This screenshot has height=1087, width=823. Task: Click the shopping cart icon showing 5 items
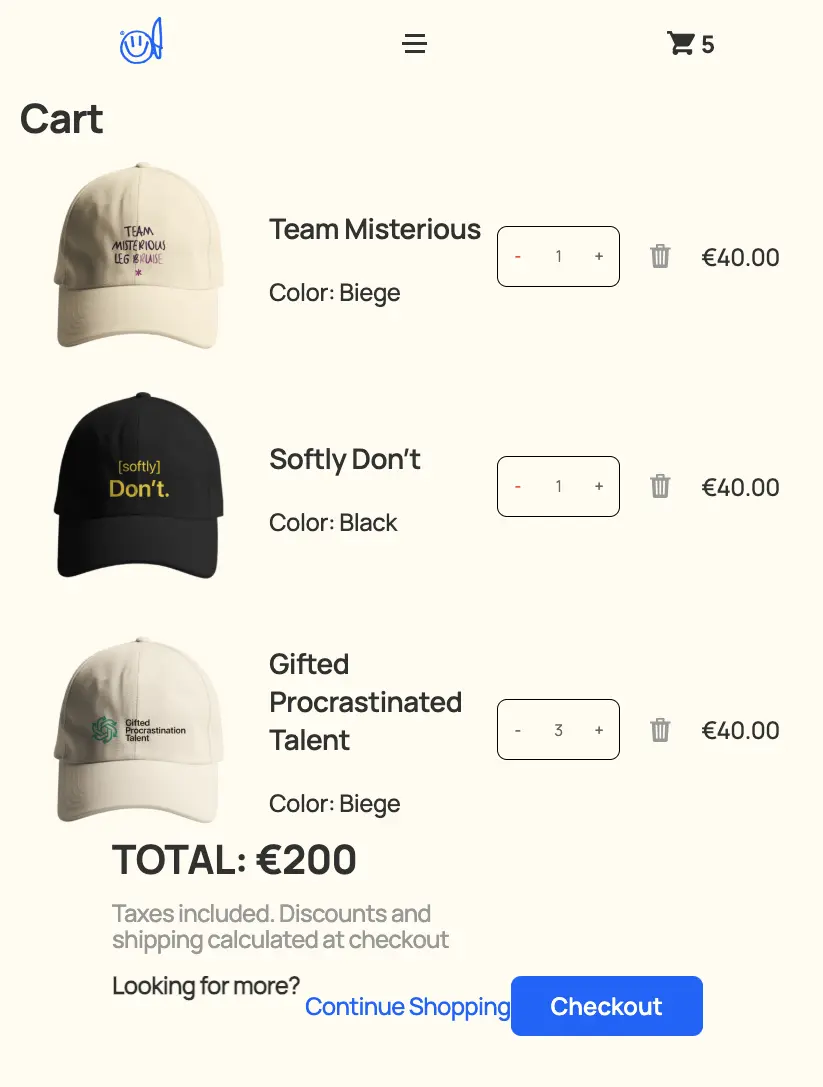pyautogui.click(x=690, y=44)
